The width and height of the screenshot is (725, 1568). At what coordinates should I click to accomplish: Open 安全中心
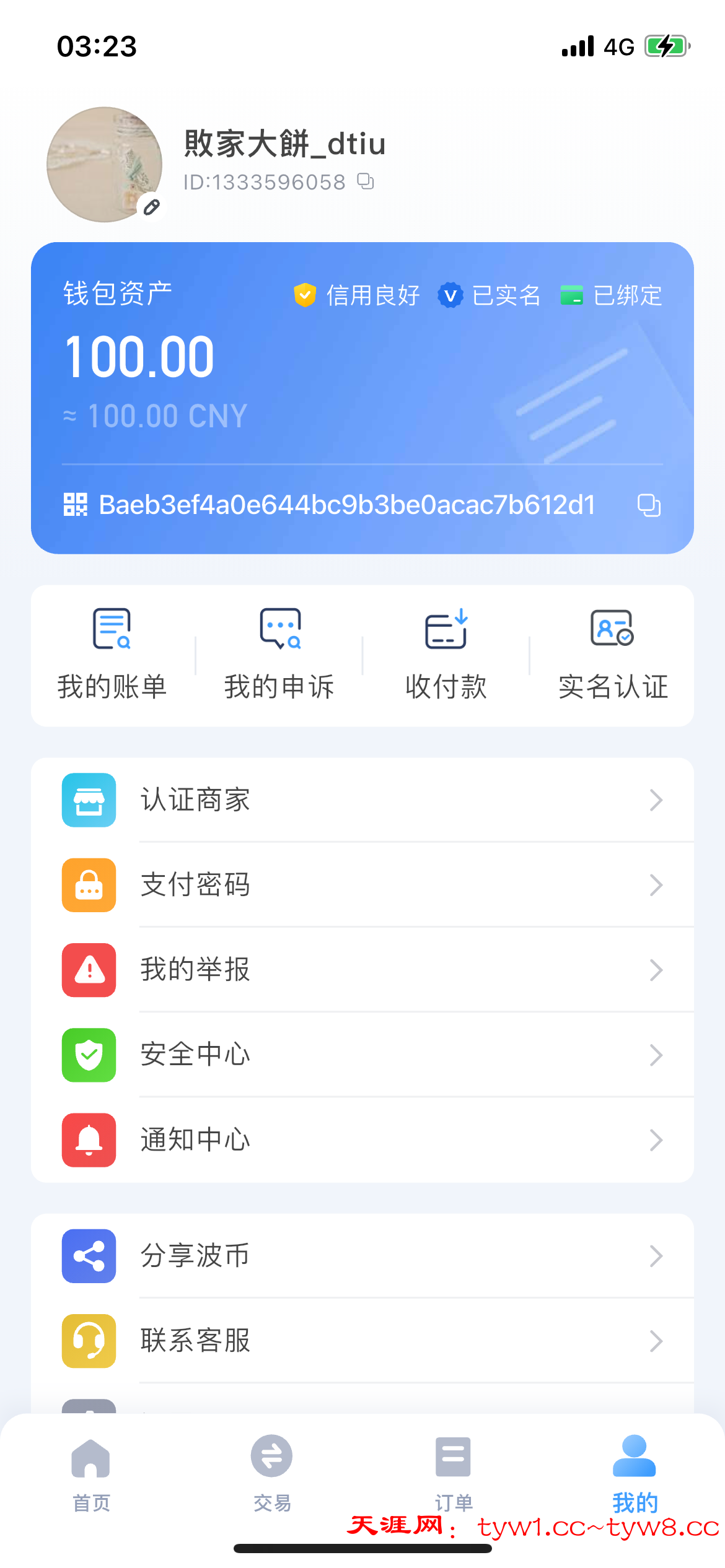coord(362,1055)
